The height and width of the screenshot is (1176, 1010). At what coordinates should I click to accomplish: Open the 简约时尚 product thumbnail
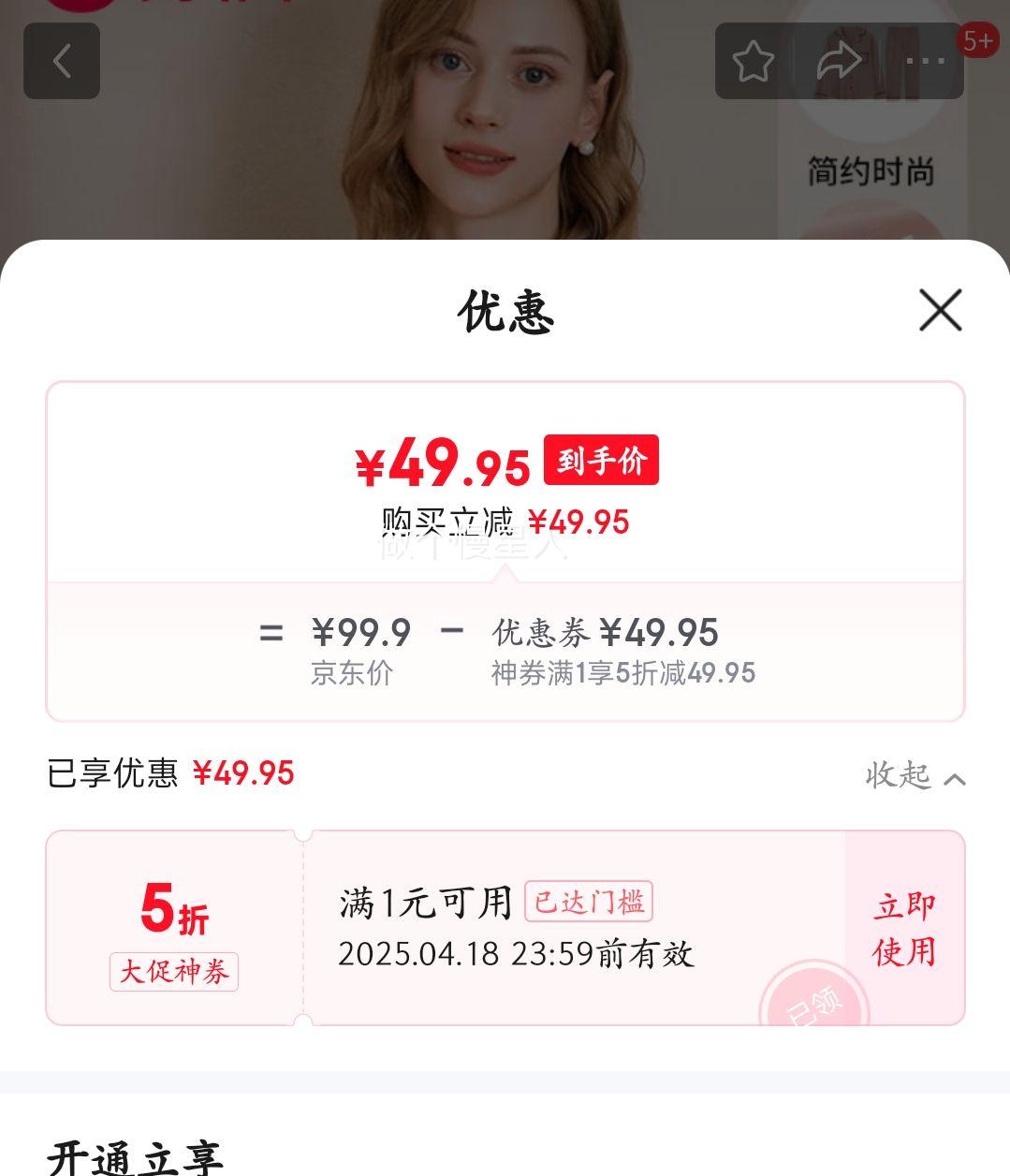click(869, 170)
